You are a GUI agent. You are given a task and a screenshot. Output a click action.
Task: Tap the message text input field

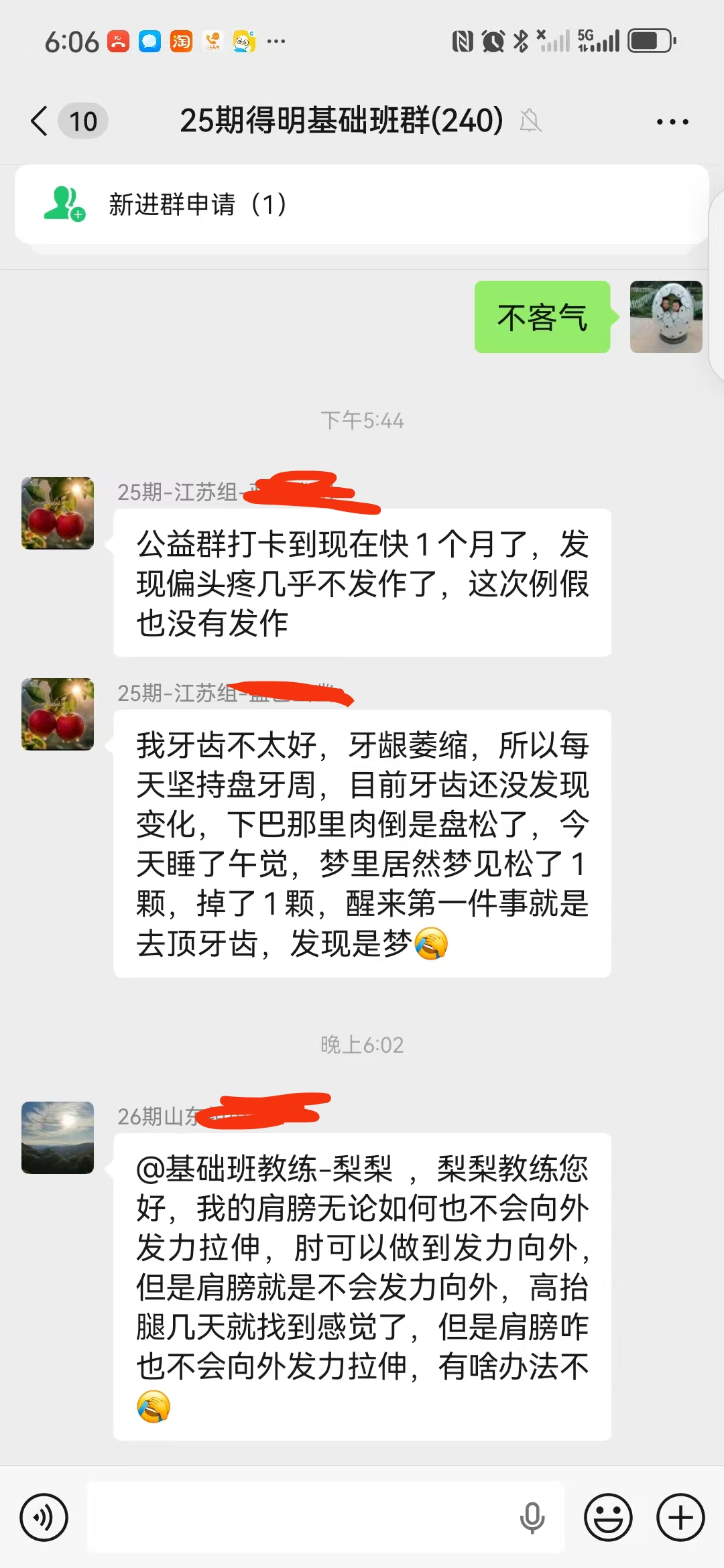pyautogui.click(x=302, y=1517)
